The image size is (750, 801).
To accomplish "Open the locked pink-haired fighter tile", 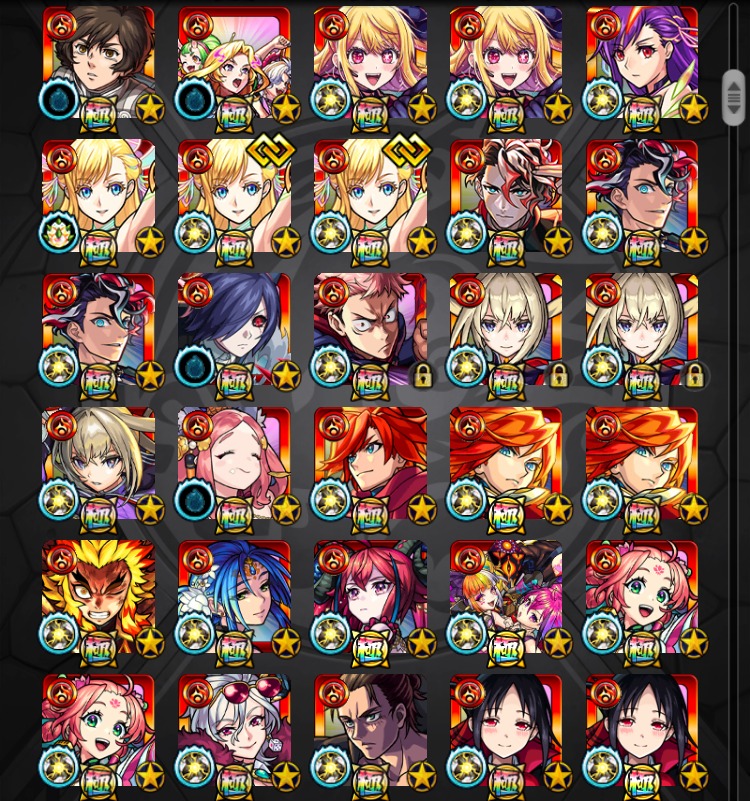I will point(370,331).
